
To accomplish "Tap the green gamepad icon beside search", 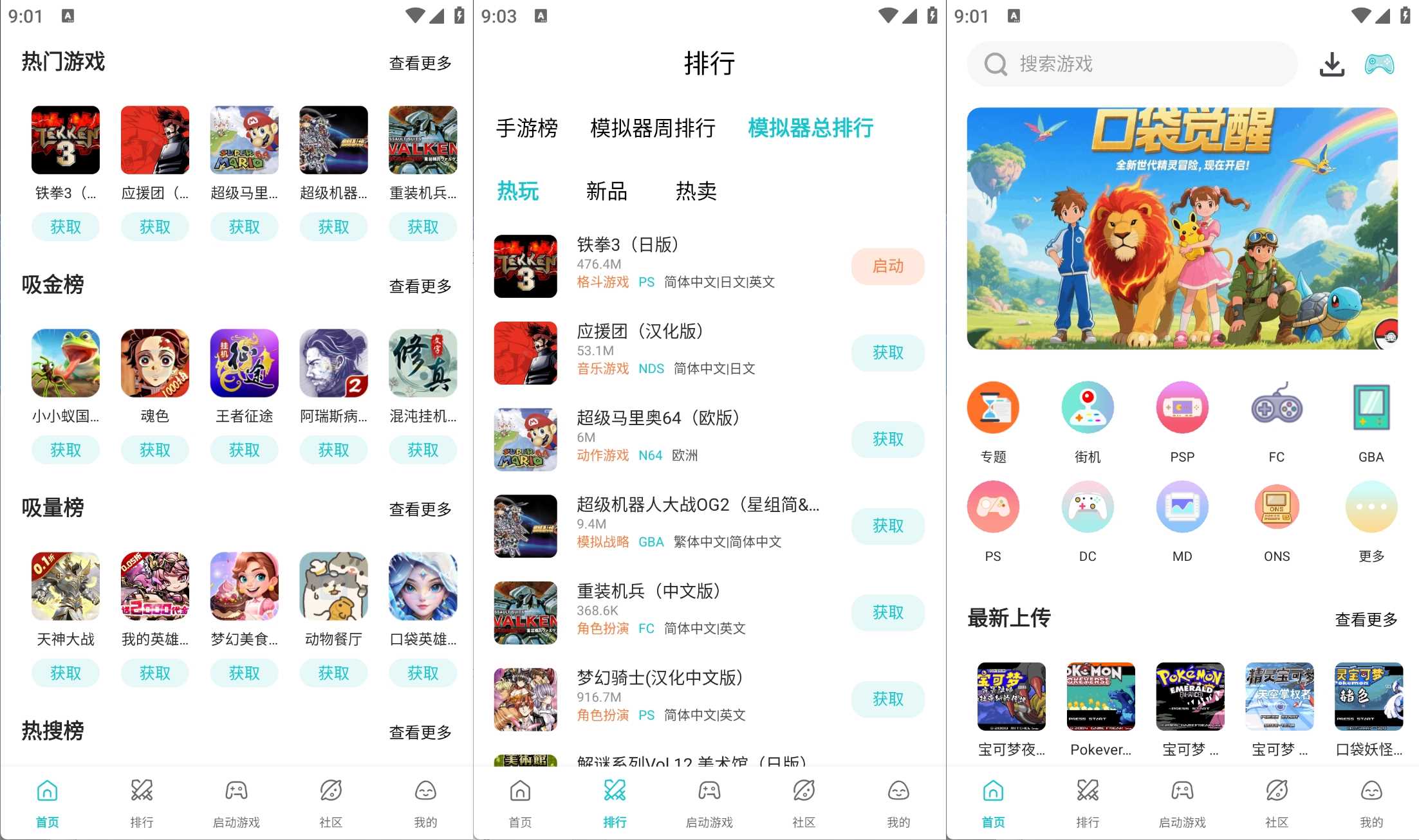I will pos(1379,64).
